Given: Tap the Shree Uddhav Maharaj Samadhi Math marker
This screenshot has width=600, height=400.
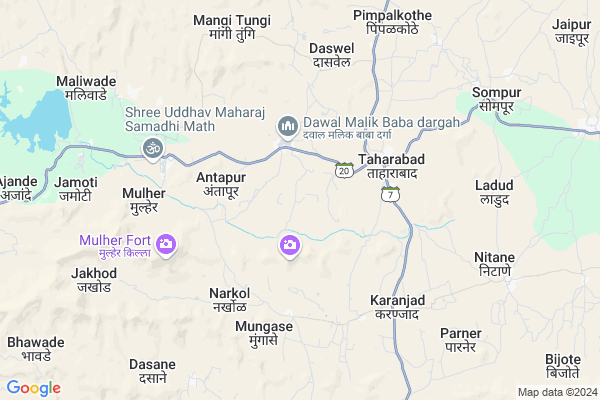Looking at the screenshot, I should tap(152, 149).
